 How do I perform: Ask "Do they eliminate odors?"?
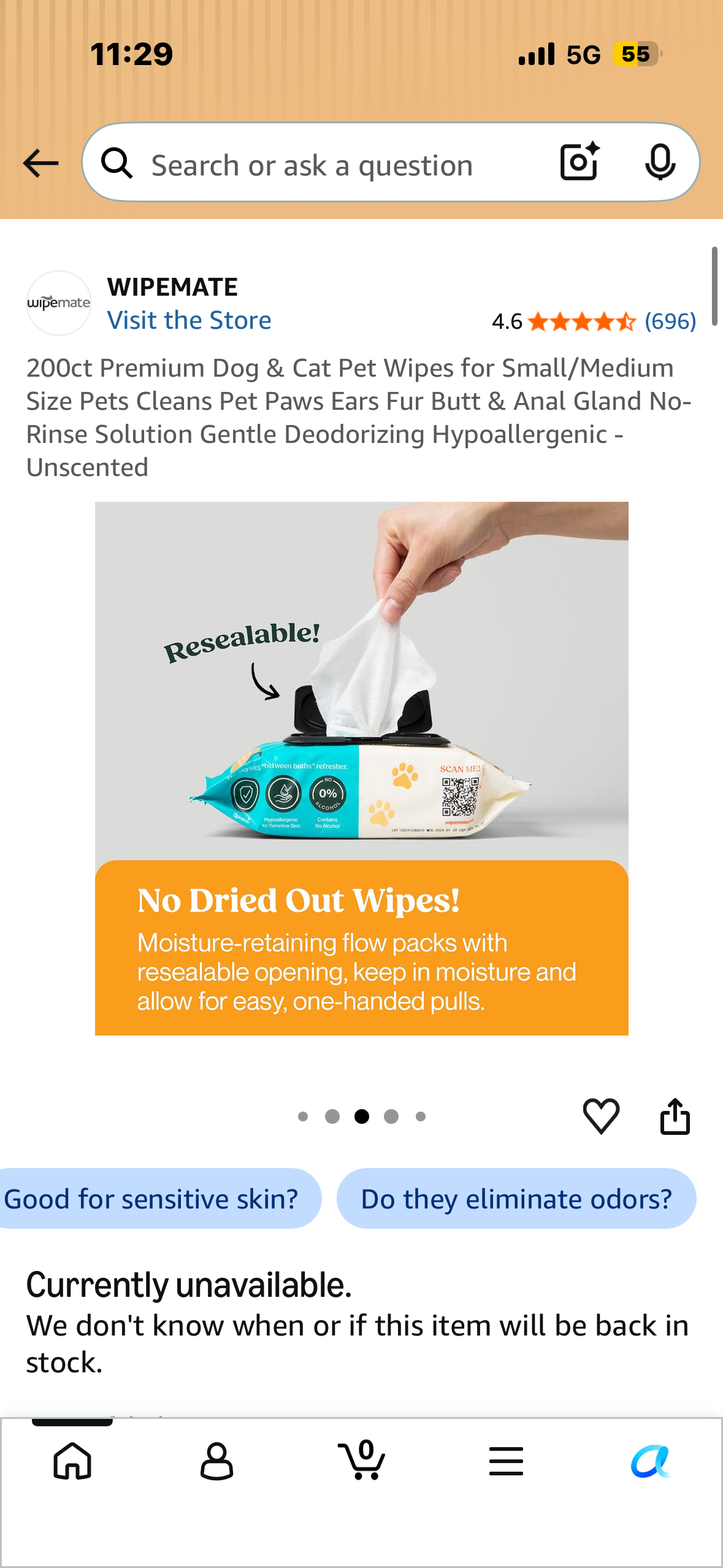[516, 1199]
